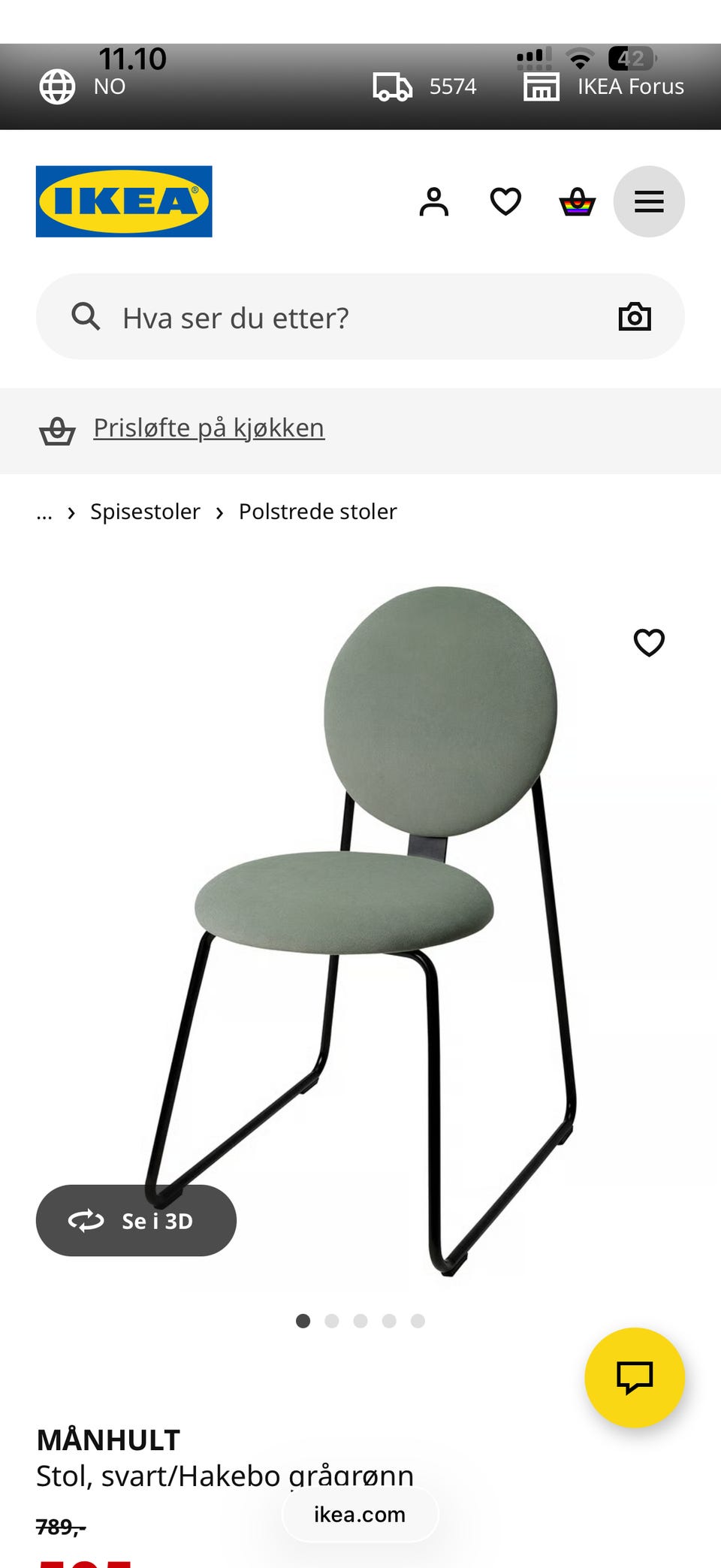This screenshot has width=721, height=1568.
Task: Favorite the MÅNHULT chair with the heart
Action: pos(648,643)
